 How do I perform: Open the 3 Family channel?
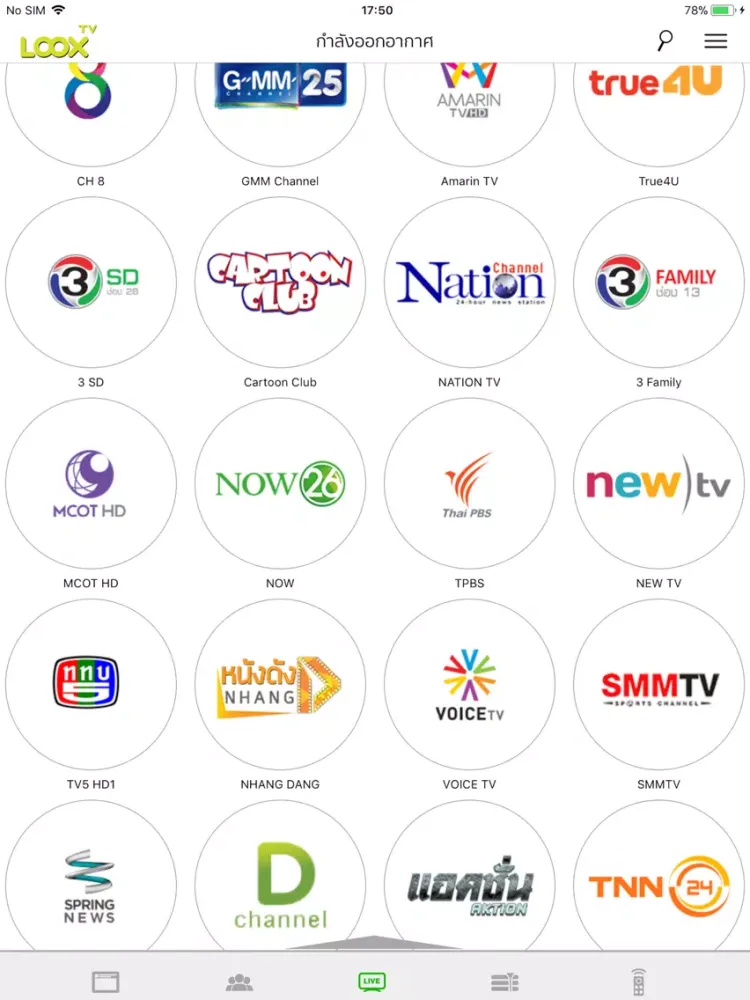pos(658,282)
